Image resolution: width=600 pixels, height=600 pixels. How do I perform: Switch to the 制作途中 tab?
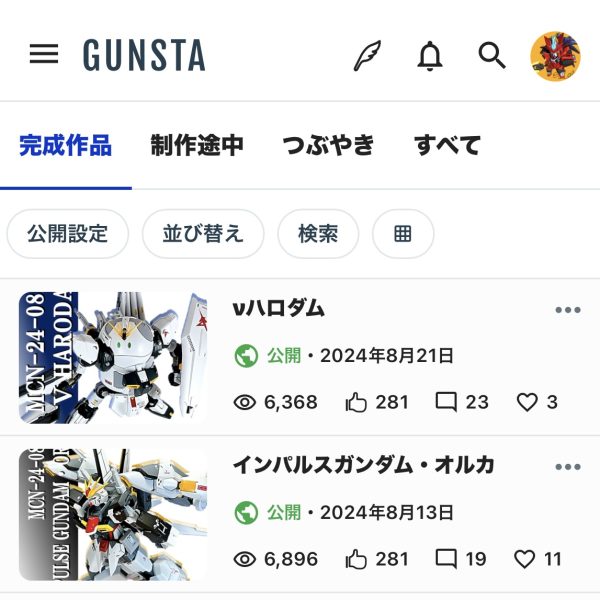[x=197, y=146]
